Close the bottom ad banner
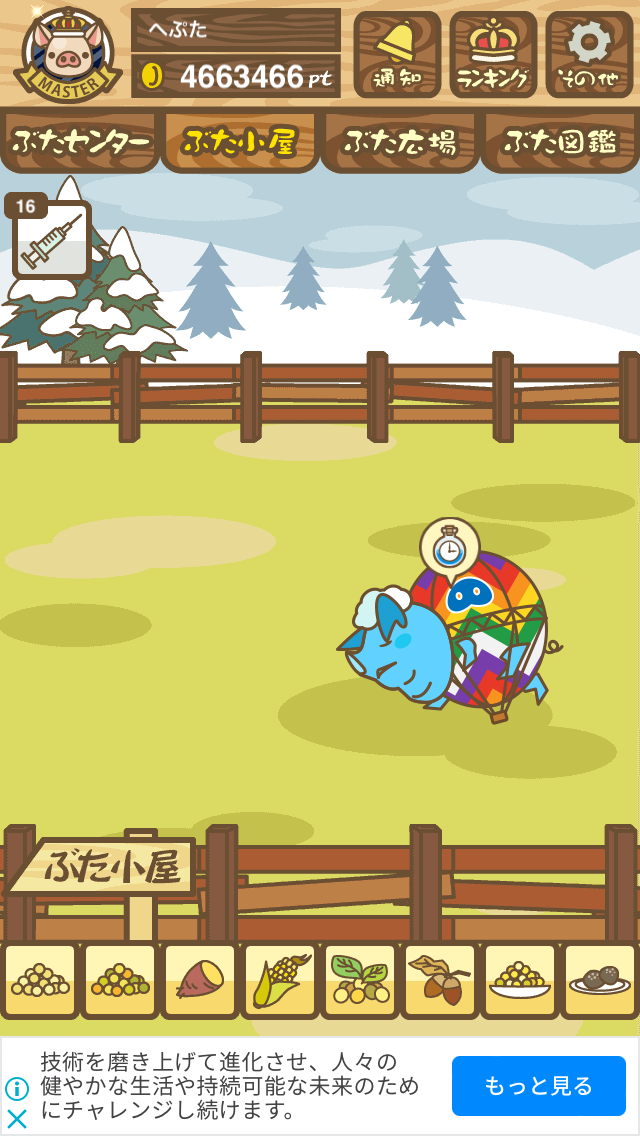The height and width of the screenshot is (1136, 640). [17, 1118]
